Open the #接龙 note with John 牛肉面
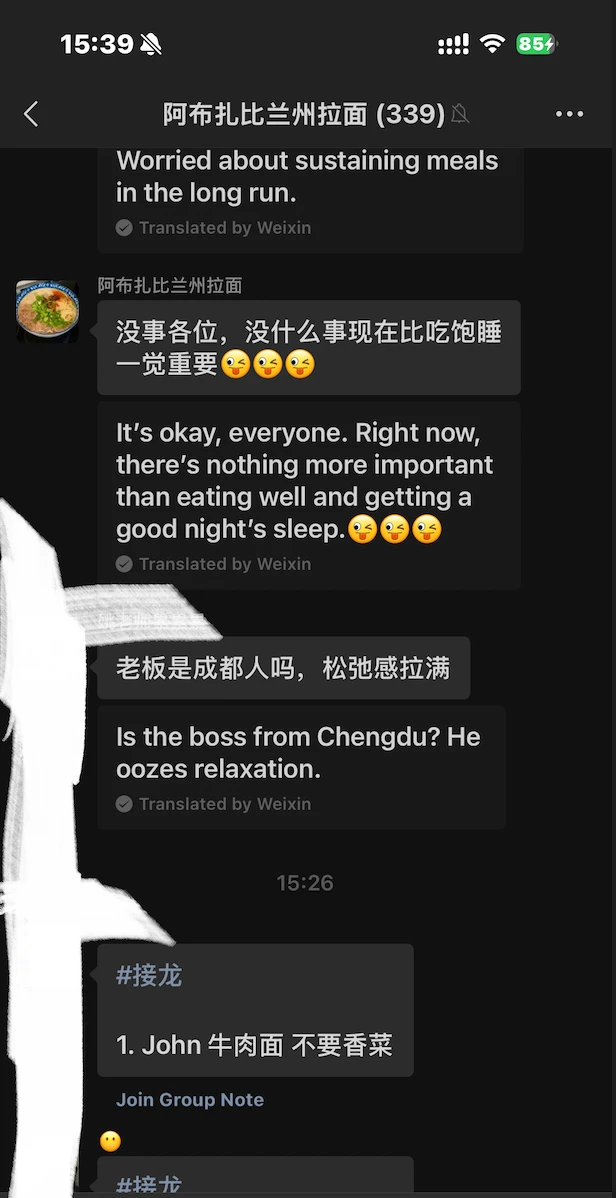Screen dimensions: 616x1198 [x=255, y=1010]
